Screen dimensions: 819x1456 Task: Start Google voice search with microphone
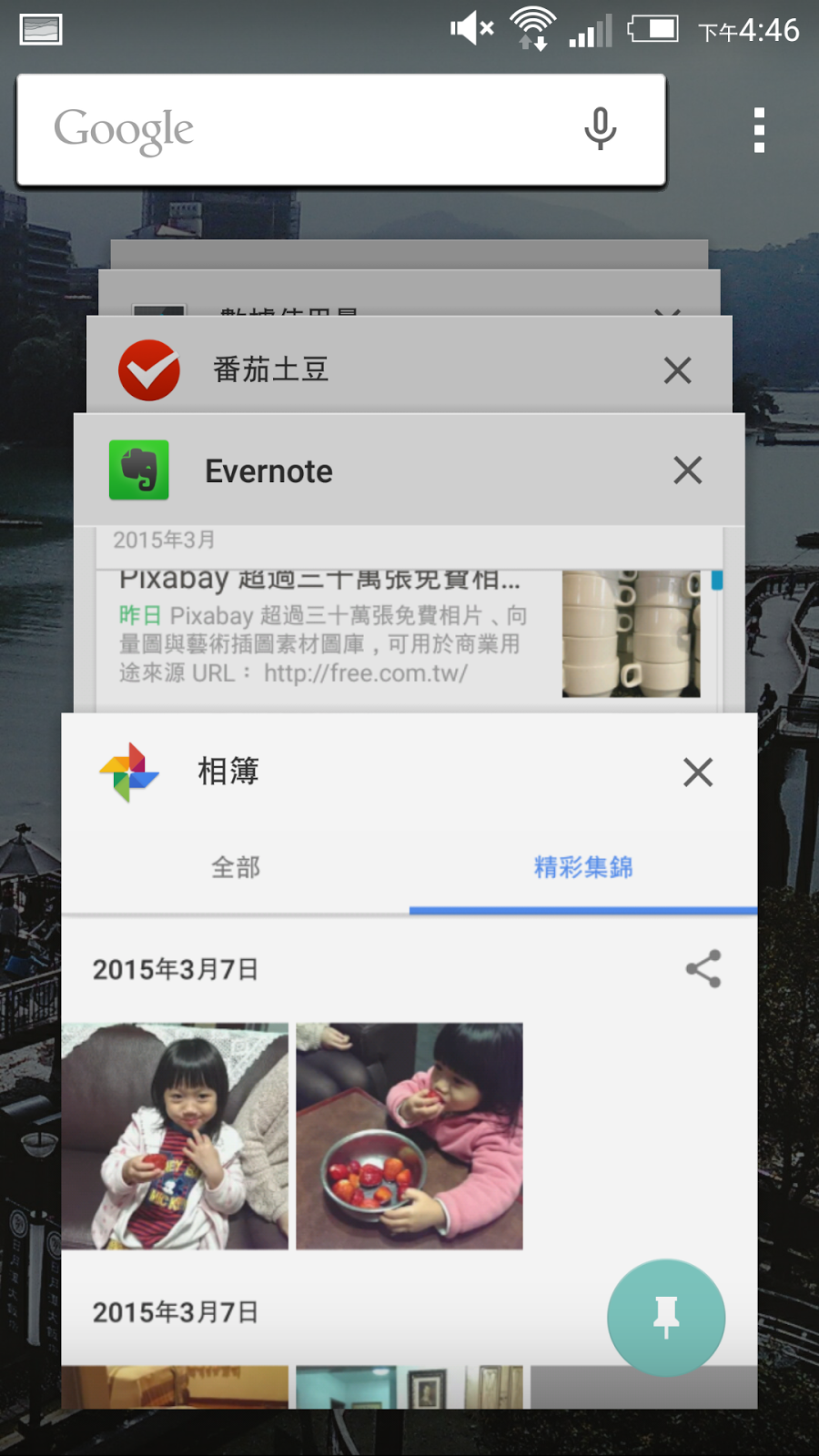(x=600, y=129)
